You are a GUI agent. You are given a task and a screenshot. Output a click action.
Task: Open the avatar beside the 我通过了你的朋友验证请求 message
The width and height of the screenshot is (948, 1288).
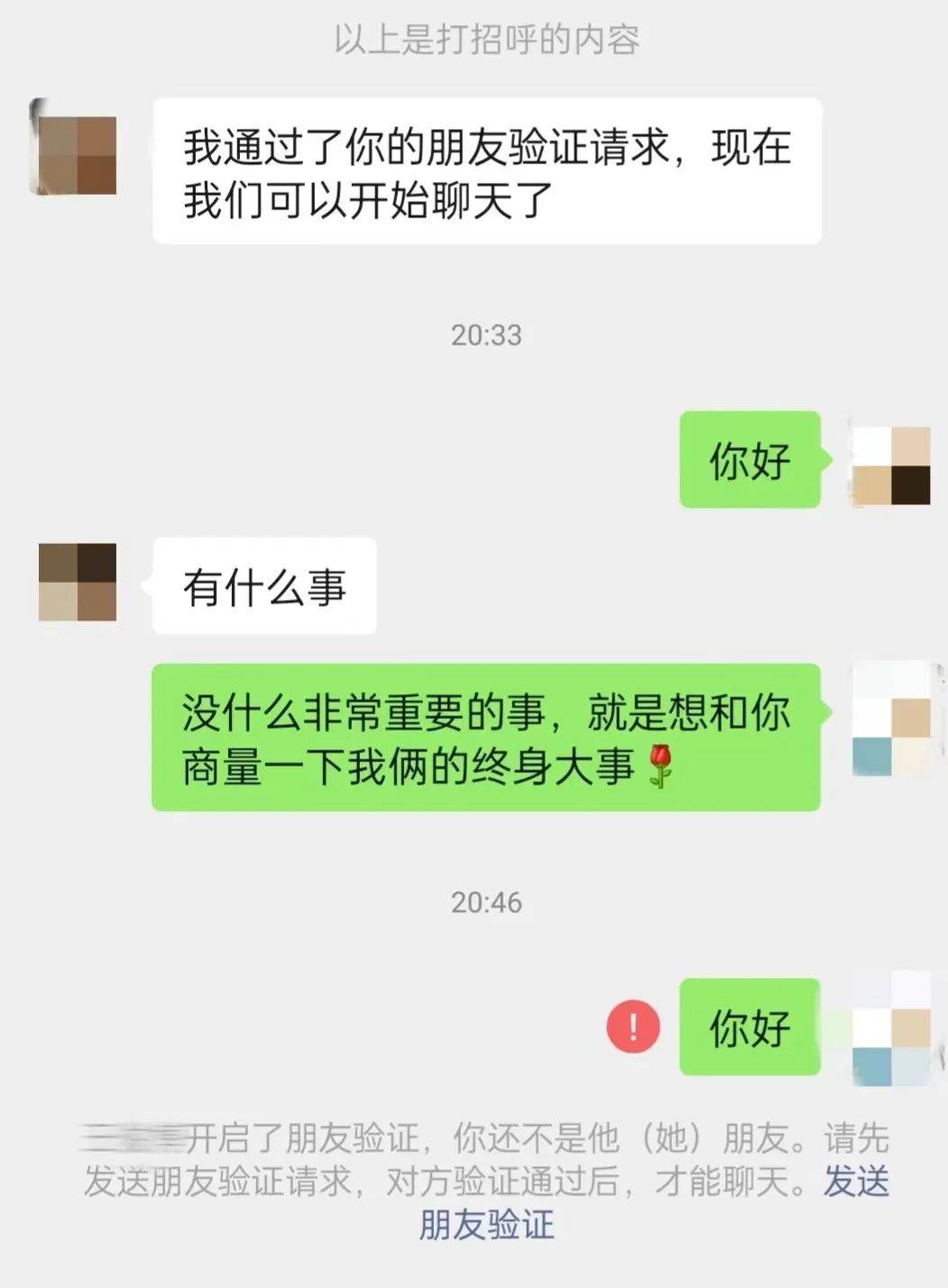tap(77, 151)
